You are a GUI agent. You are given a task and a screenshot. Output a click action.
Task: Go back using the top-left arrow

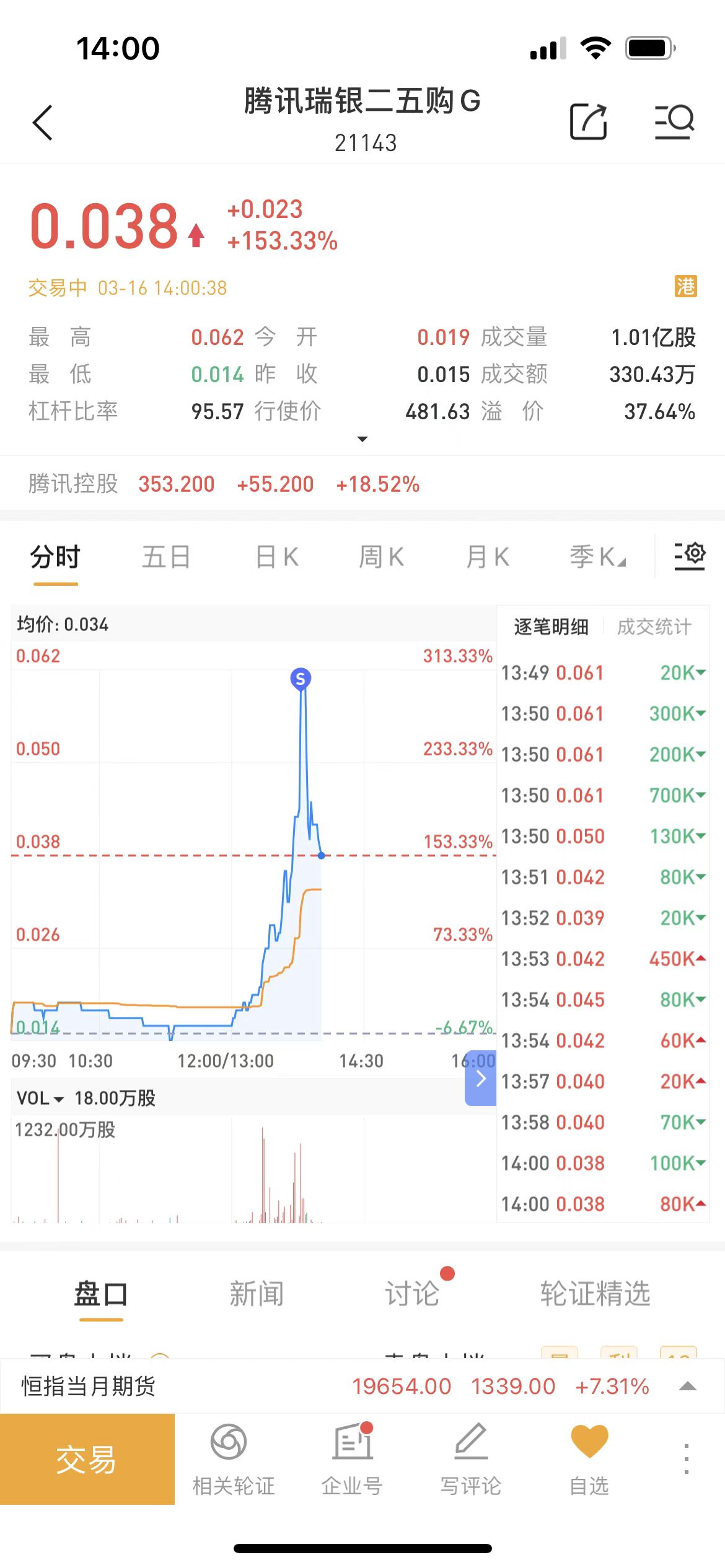pyautogui.click(x=43, y=123)
